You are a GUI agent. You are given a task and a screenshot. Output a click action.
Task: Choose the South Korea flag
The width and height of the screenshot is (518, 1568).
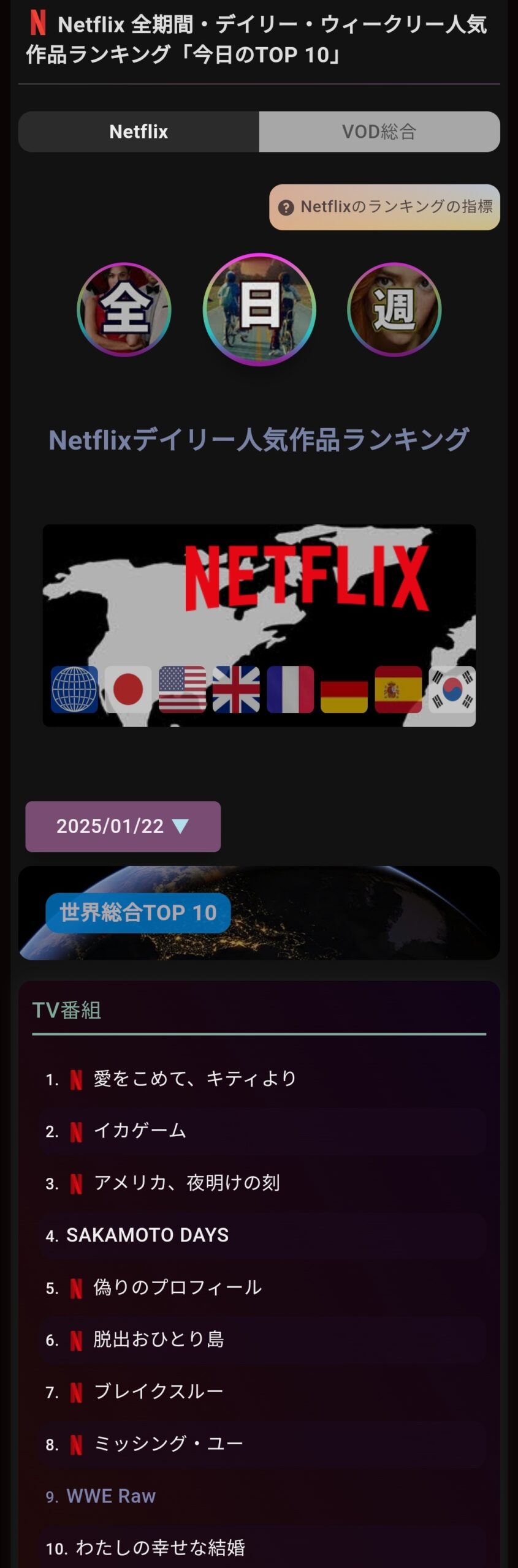[x=452, y=689]
